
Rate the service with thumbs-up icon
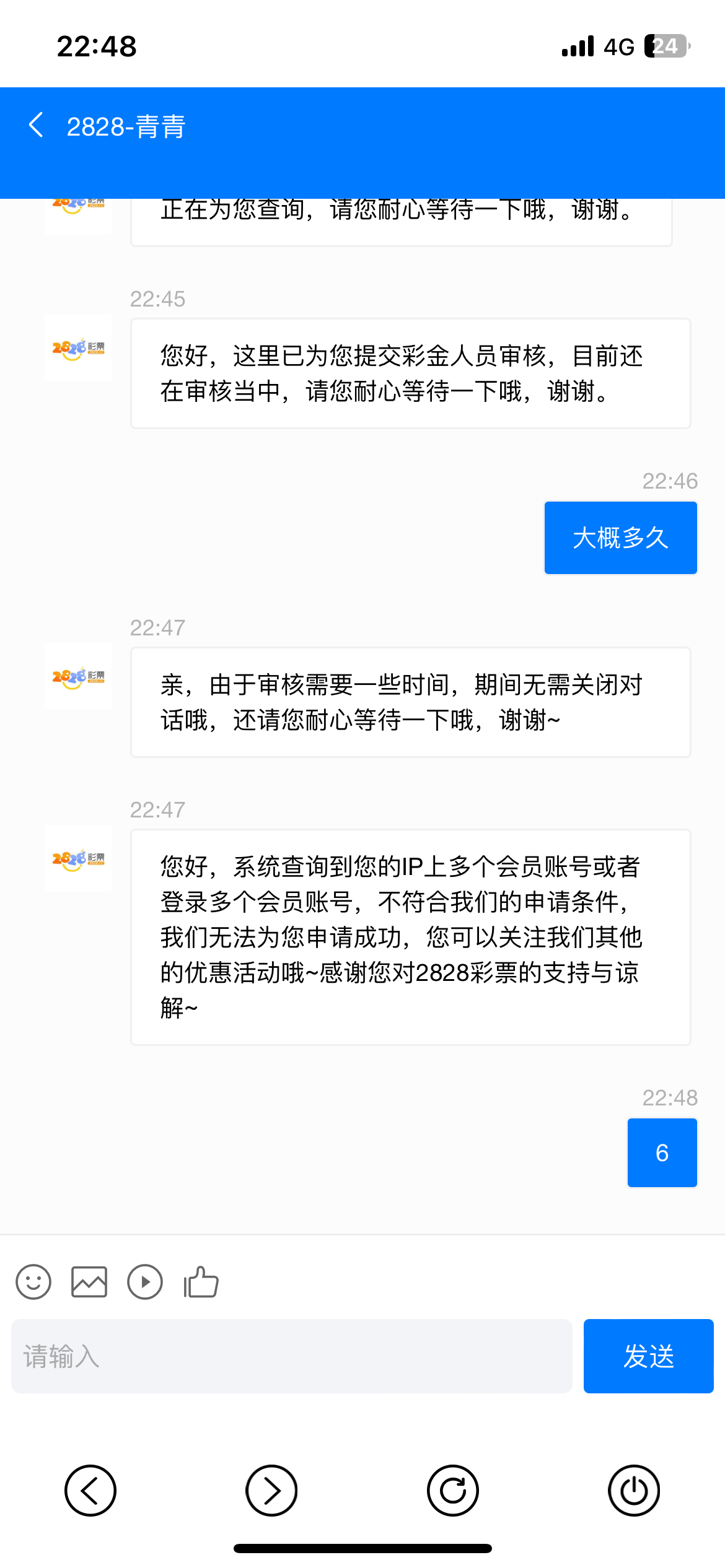tap(201, 1281)
